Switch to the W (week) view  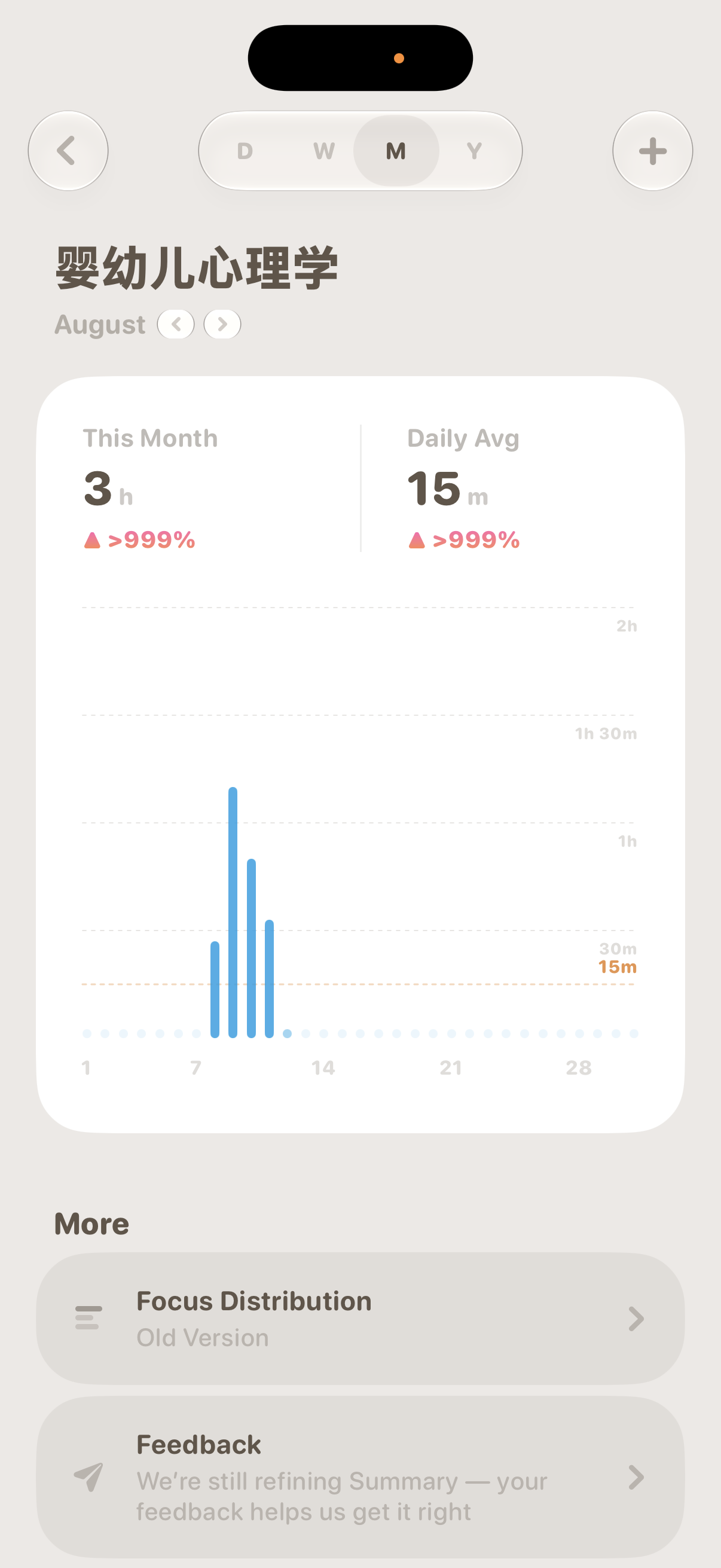[x=323, y=150]
